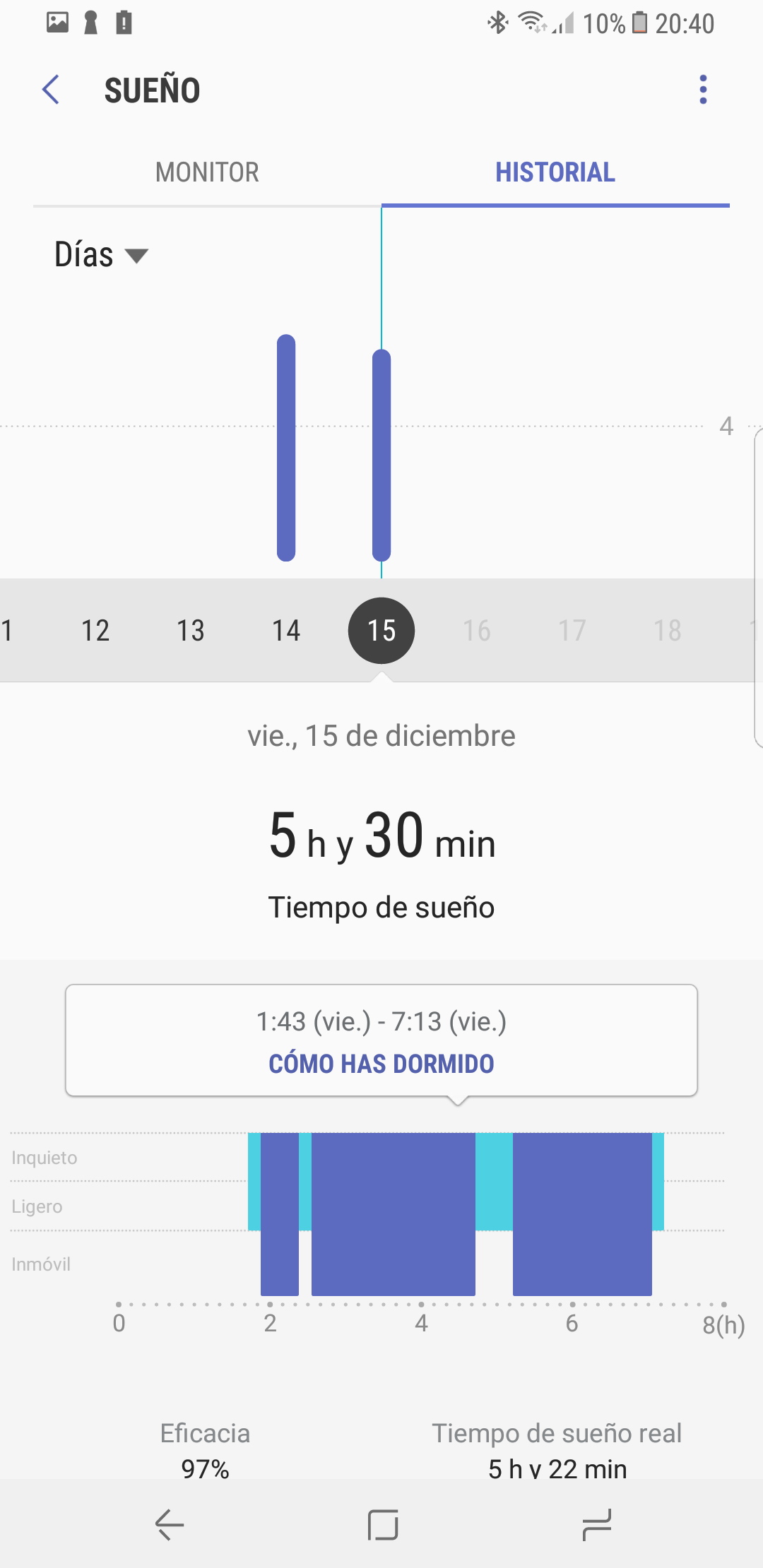Screen dimensions: 763x1568
Task: Tap the system back navigation button
Action: (x=170, y=1524)
